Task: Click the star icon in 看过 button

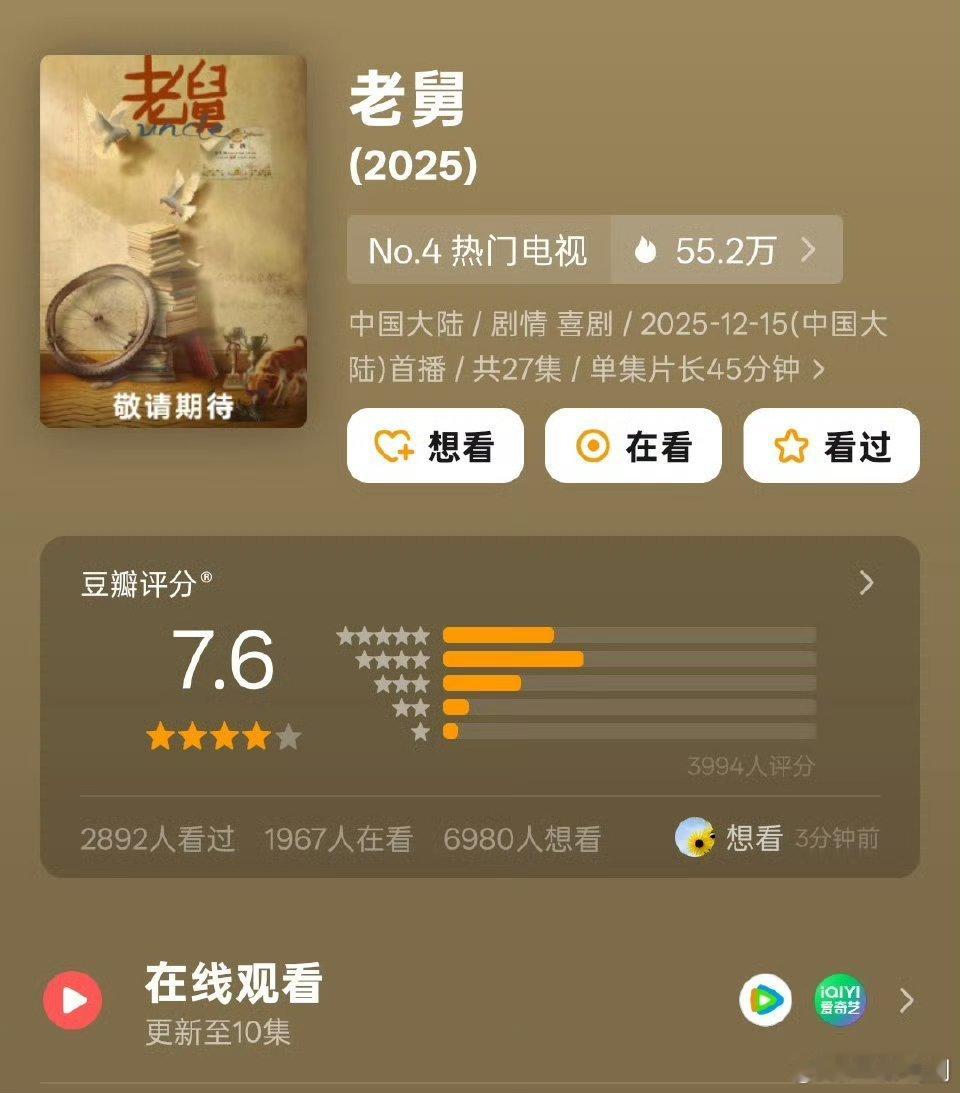Action: pos(791,447)
